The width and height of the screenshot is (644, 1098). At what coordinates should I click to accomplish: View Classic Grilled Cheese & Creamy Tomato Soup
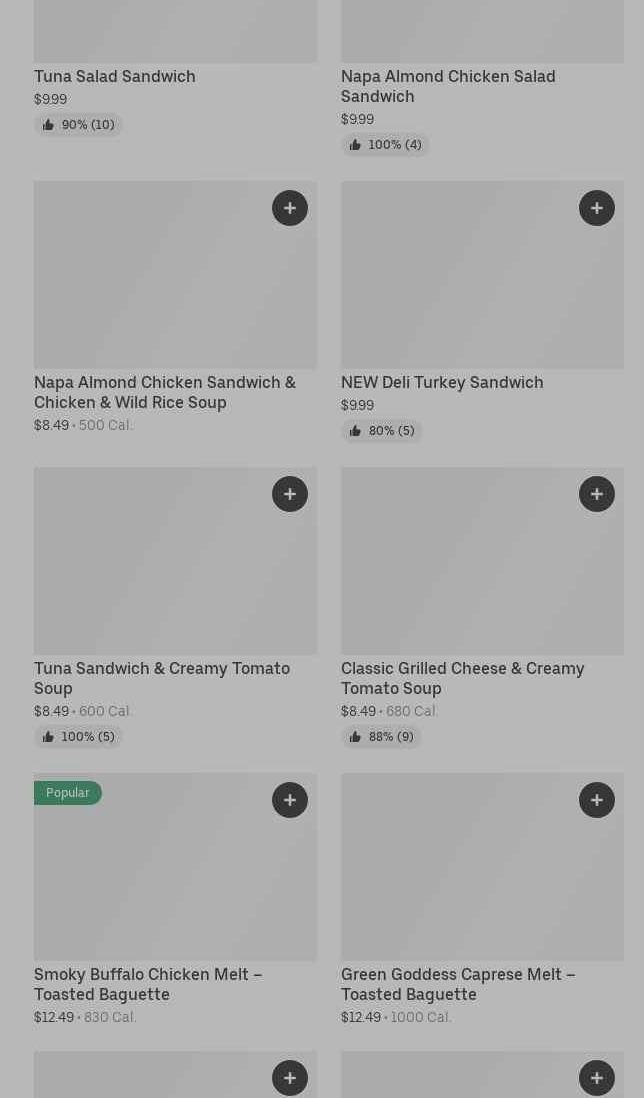click(x=462, y=678)
